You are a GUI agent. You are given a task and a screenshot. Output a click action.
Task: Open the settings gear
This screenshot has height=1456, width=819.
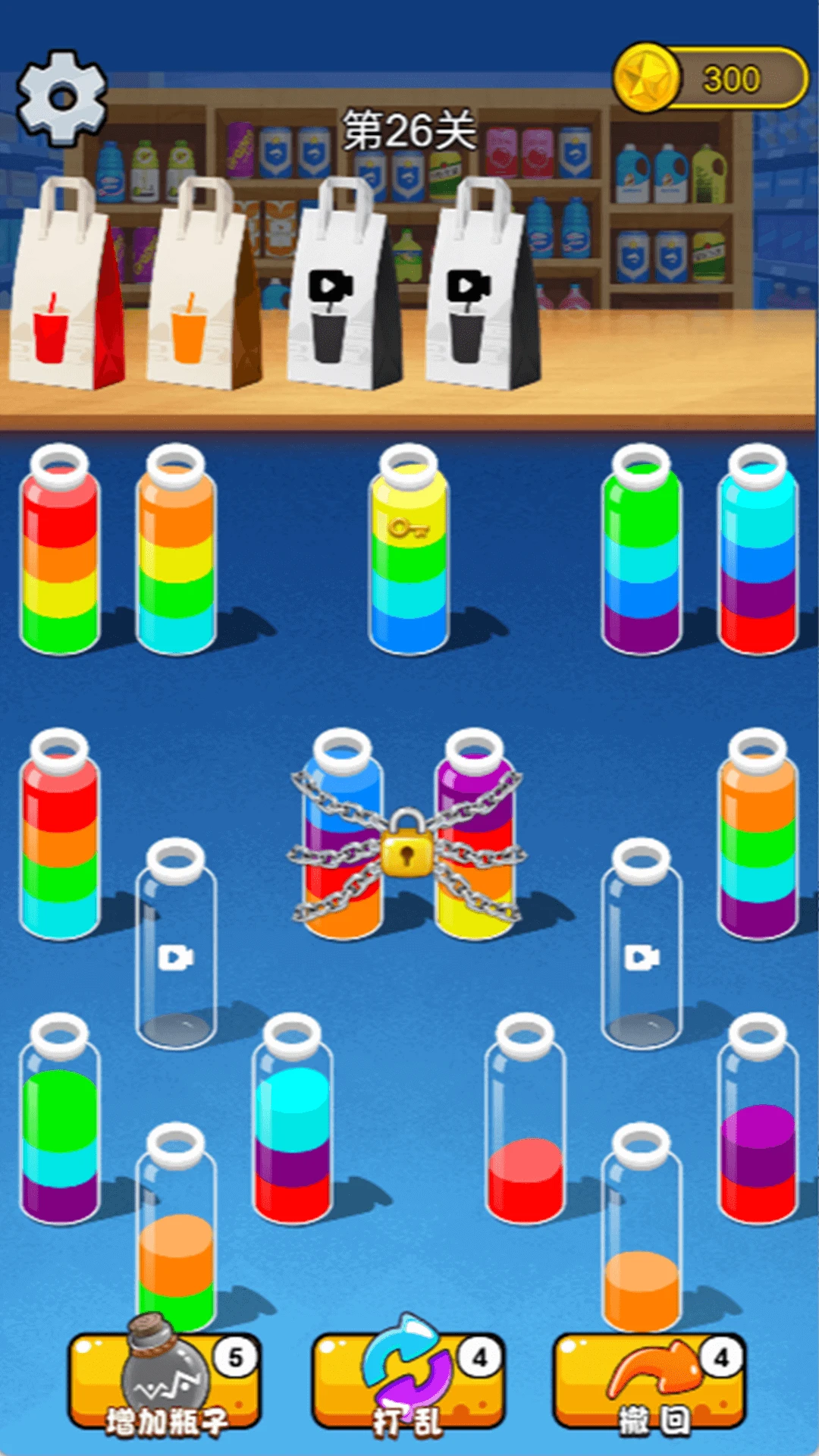pos(62,98)
